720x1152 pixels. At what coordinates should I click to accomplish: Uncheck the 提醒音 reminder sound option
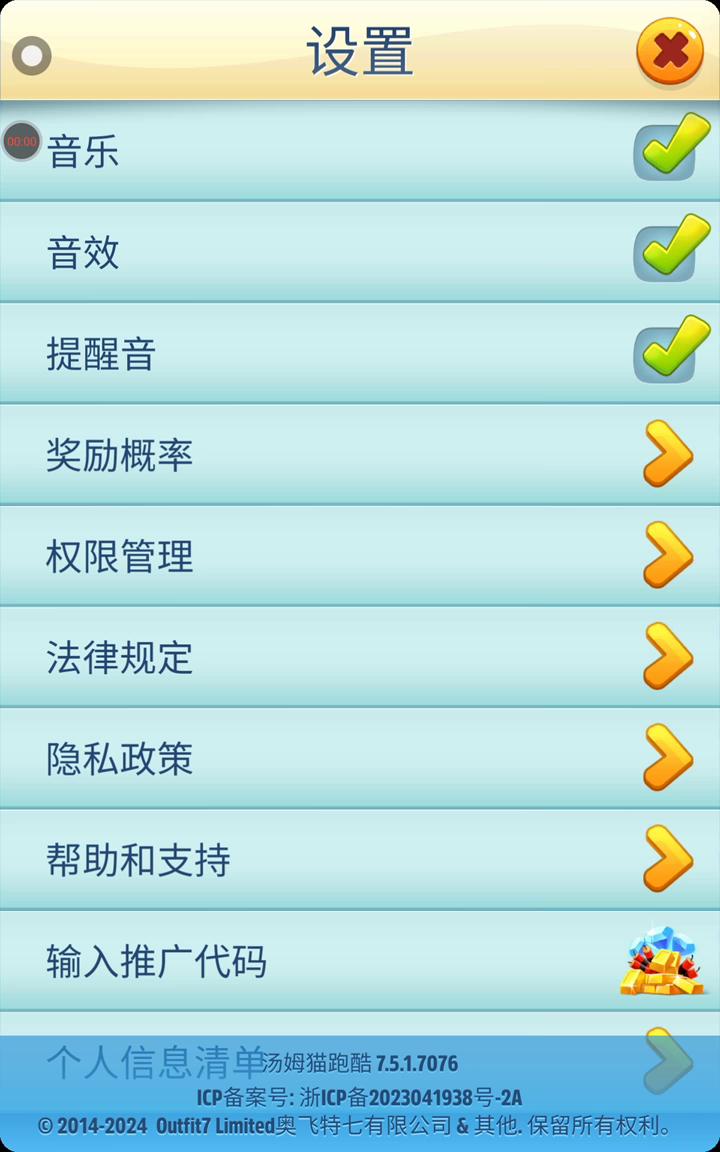point(672,350)
